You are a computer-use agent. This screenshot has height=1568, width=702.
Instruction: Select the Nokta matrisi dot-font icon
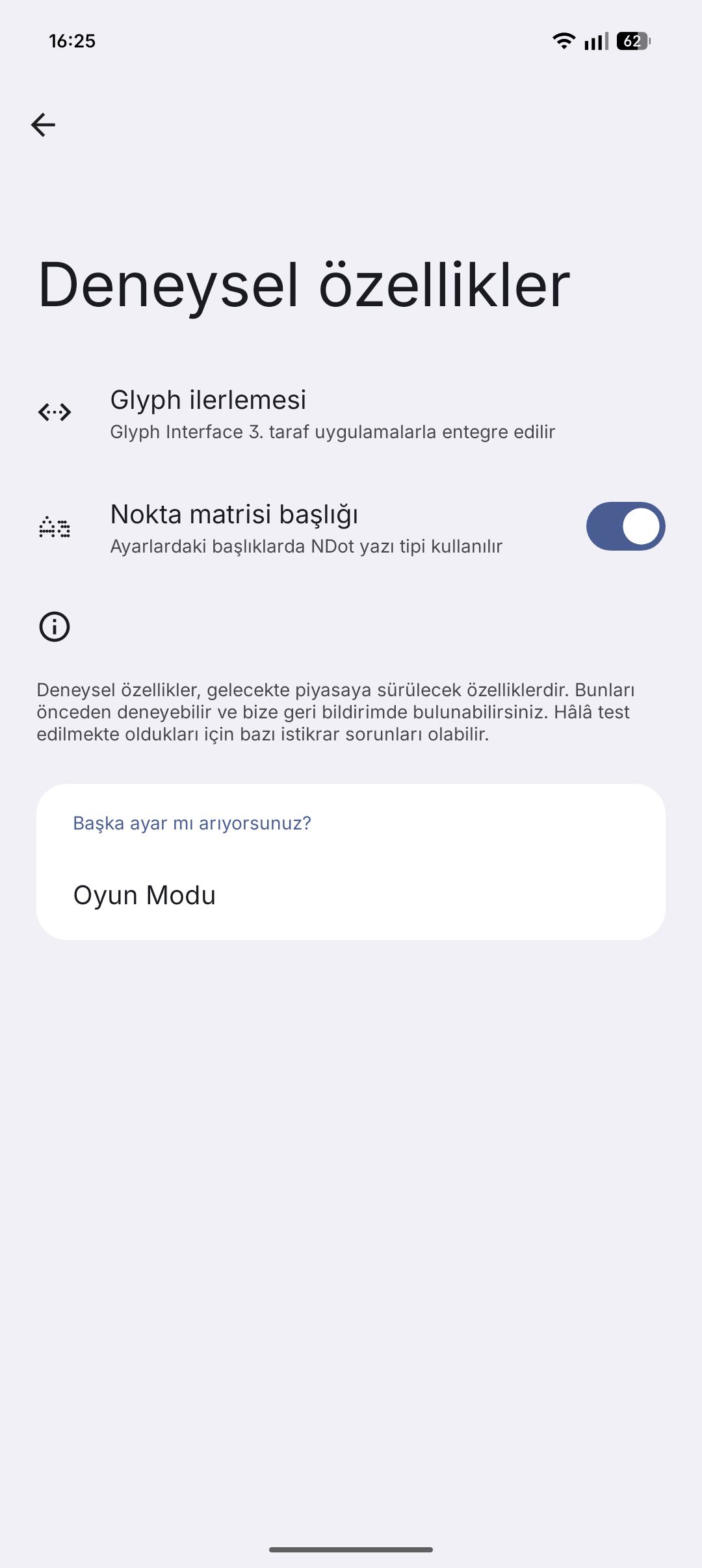(x=55, y=527)
